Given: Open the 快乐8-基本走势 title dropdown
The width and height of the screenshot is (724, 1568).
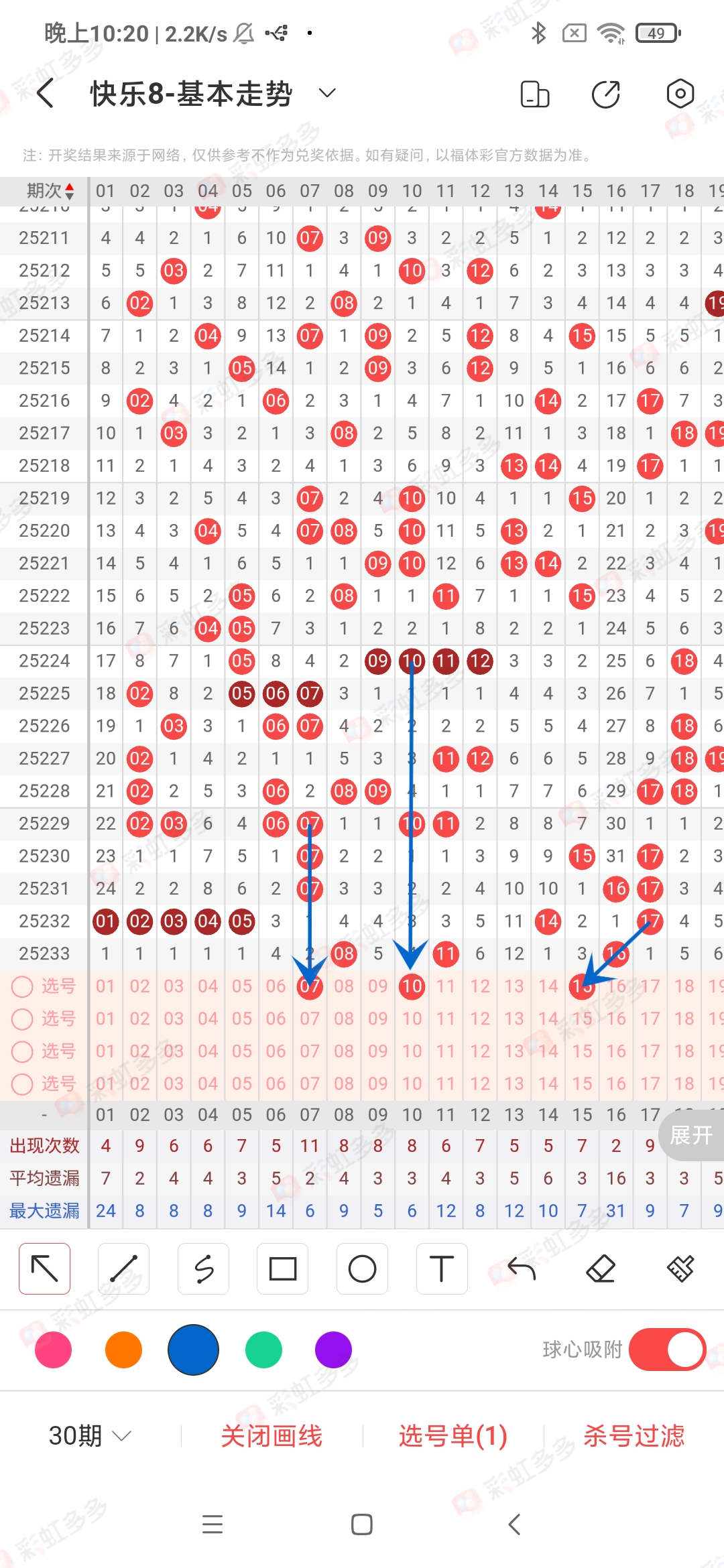Looking at the screenshot, I should coord(327,93).
